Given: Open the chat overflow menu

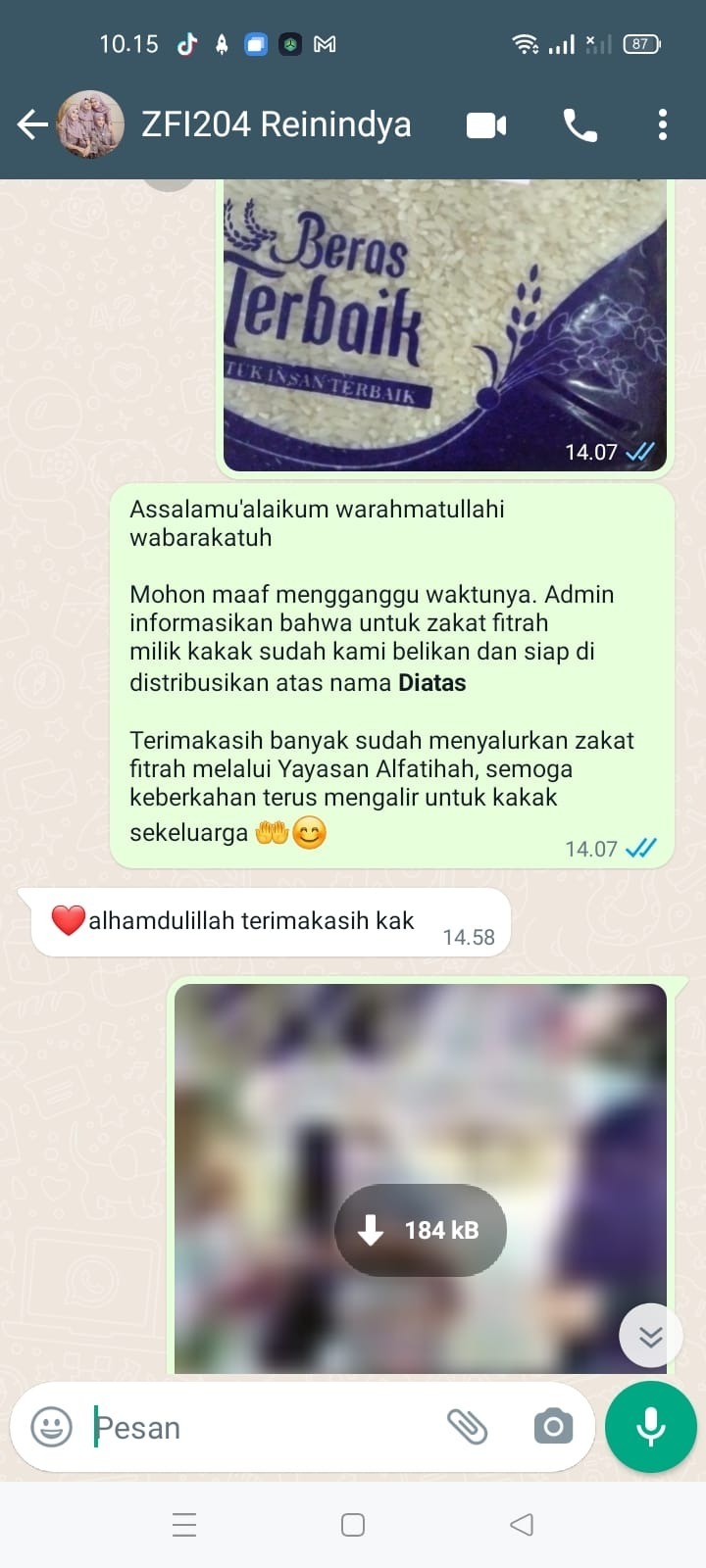Looking at the screenshot, I should coord(663,124).
